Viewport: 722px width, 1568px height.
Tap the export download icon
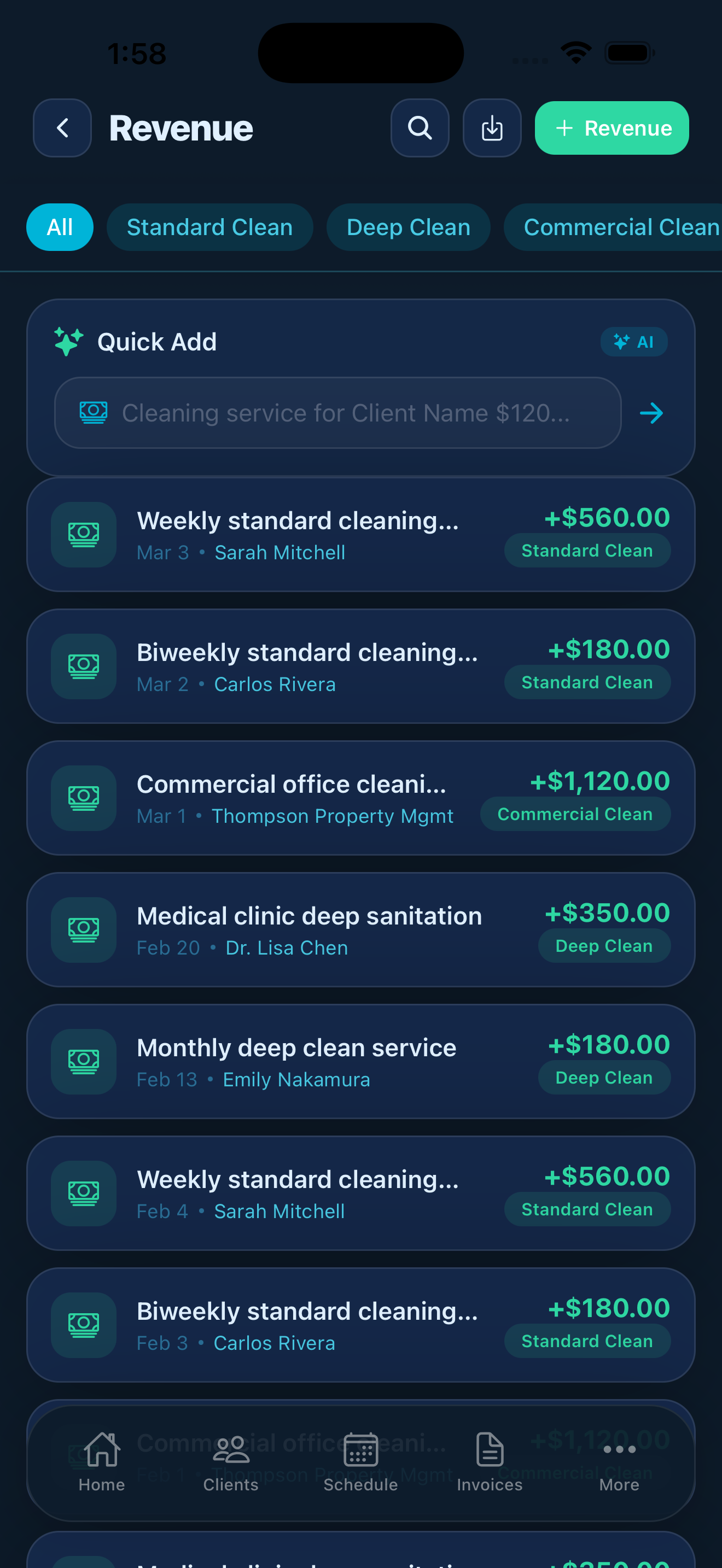coord(492,128)
